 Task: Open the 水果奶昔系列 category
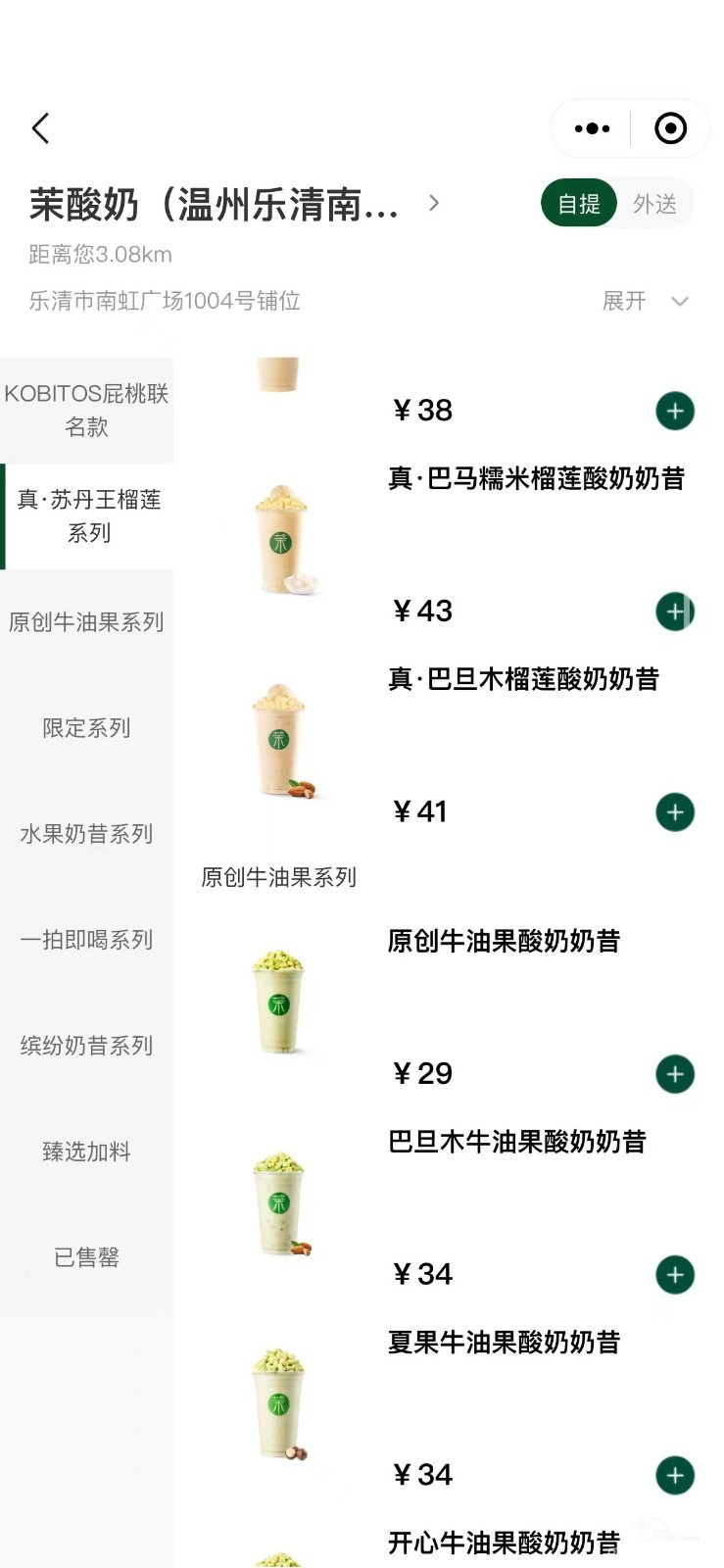[86, 834]
